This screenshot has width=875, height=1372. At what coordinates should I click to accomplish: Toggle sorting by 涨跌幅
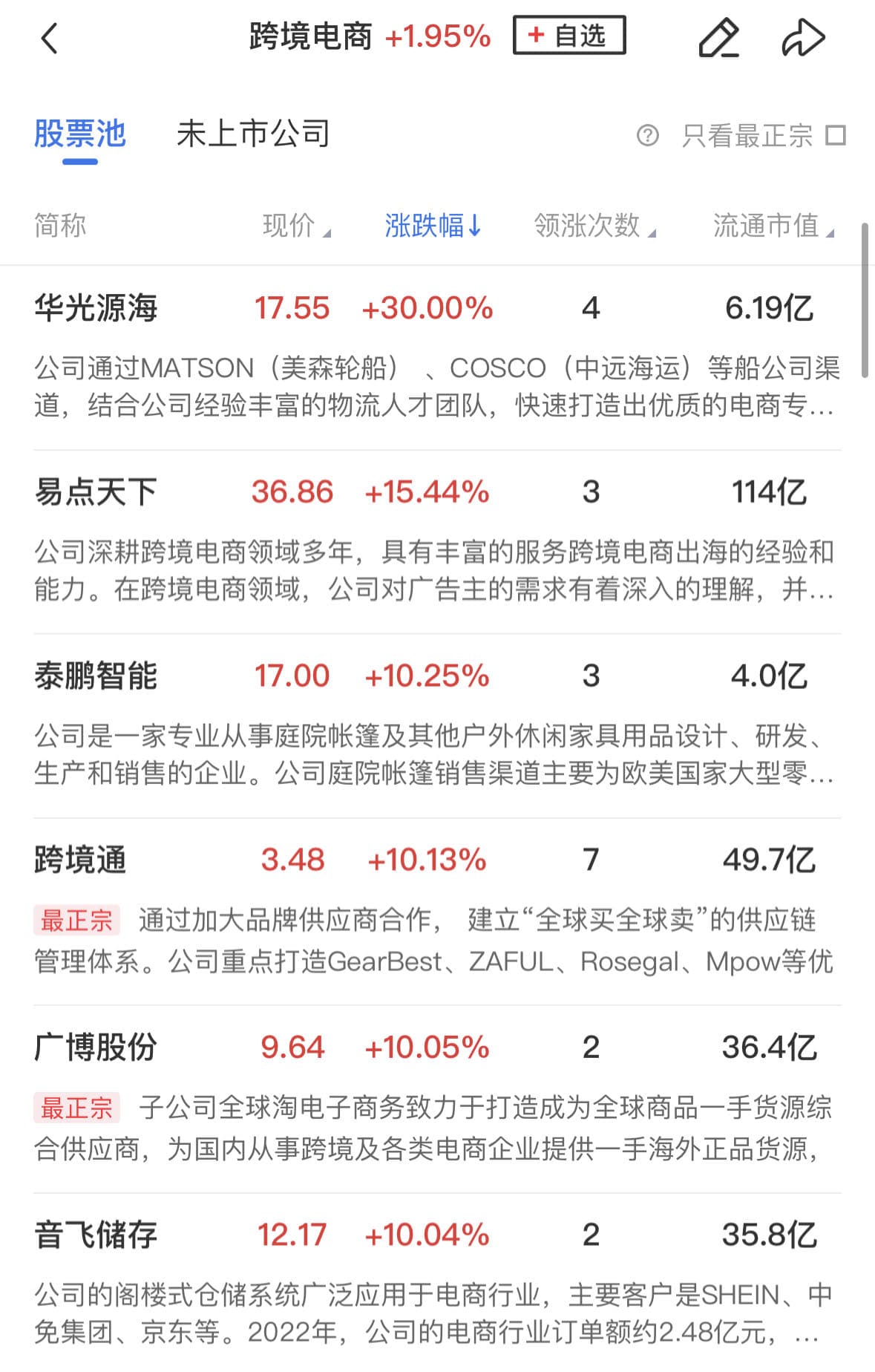tap(433, 226)
